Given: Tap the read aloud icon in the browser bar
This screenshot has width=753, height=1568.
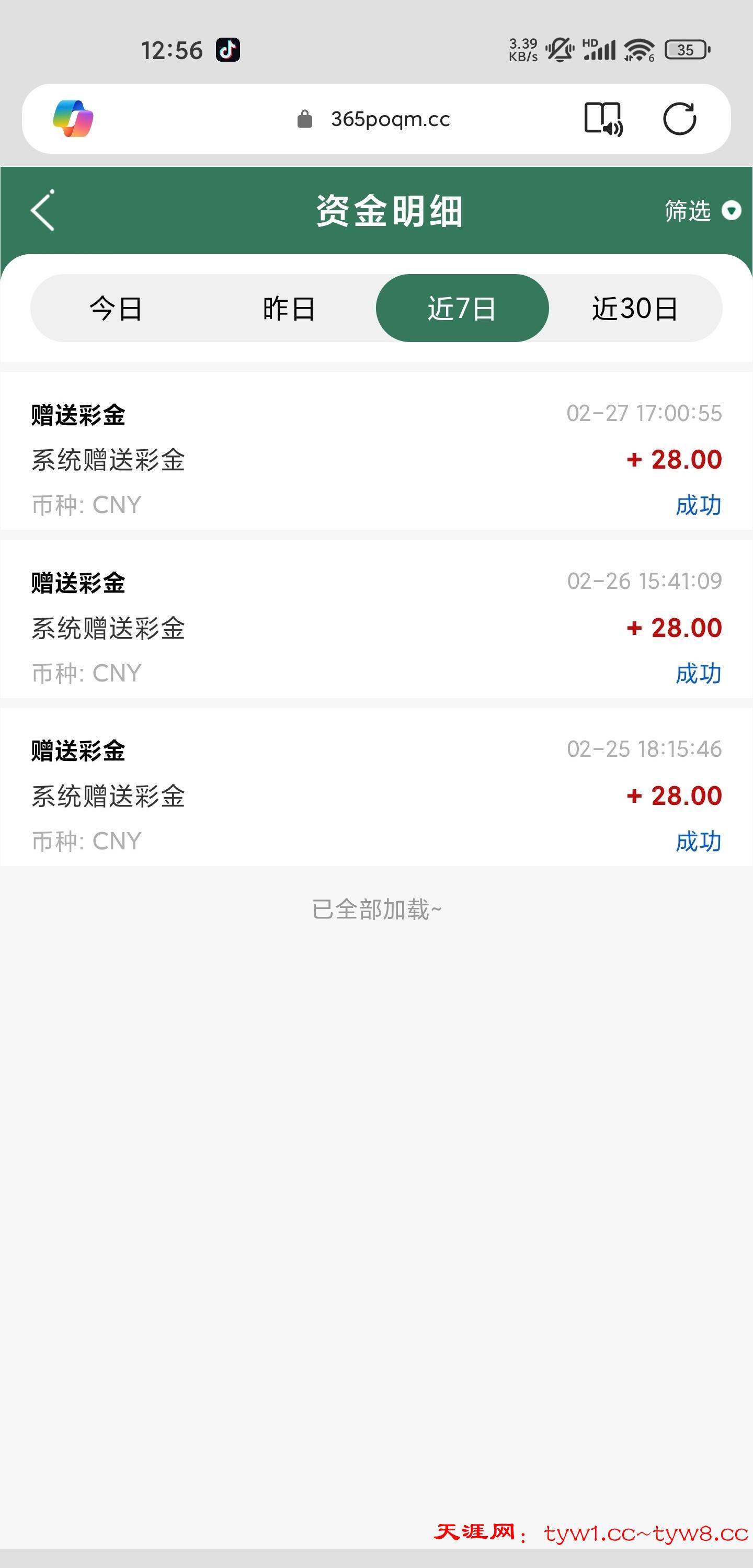Looking at the screenshot, I should coord(603,119).
